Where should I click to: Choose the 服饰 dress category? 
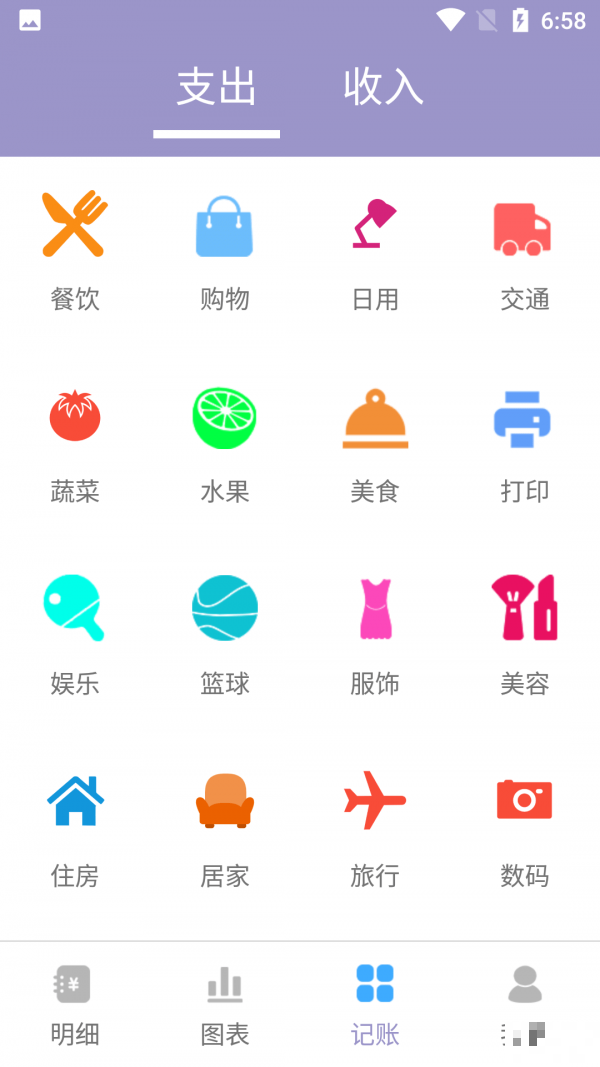(375, 636)
